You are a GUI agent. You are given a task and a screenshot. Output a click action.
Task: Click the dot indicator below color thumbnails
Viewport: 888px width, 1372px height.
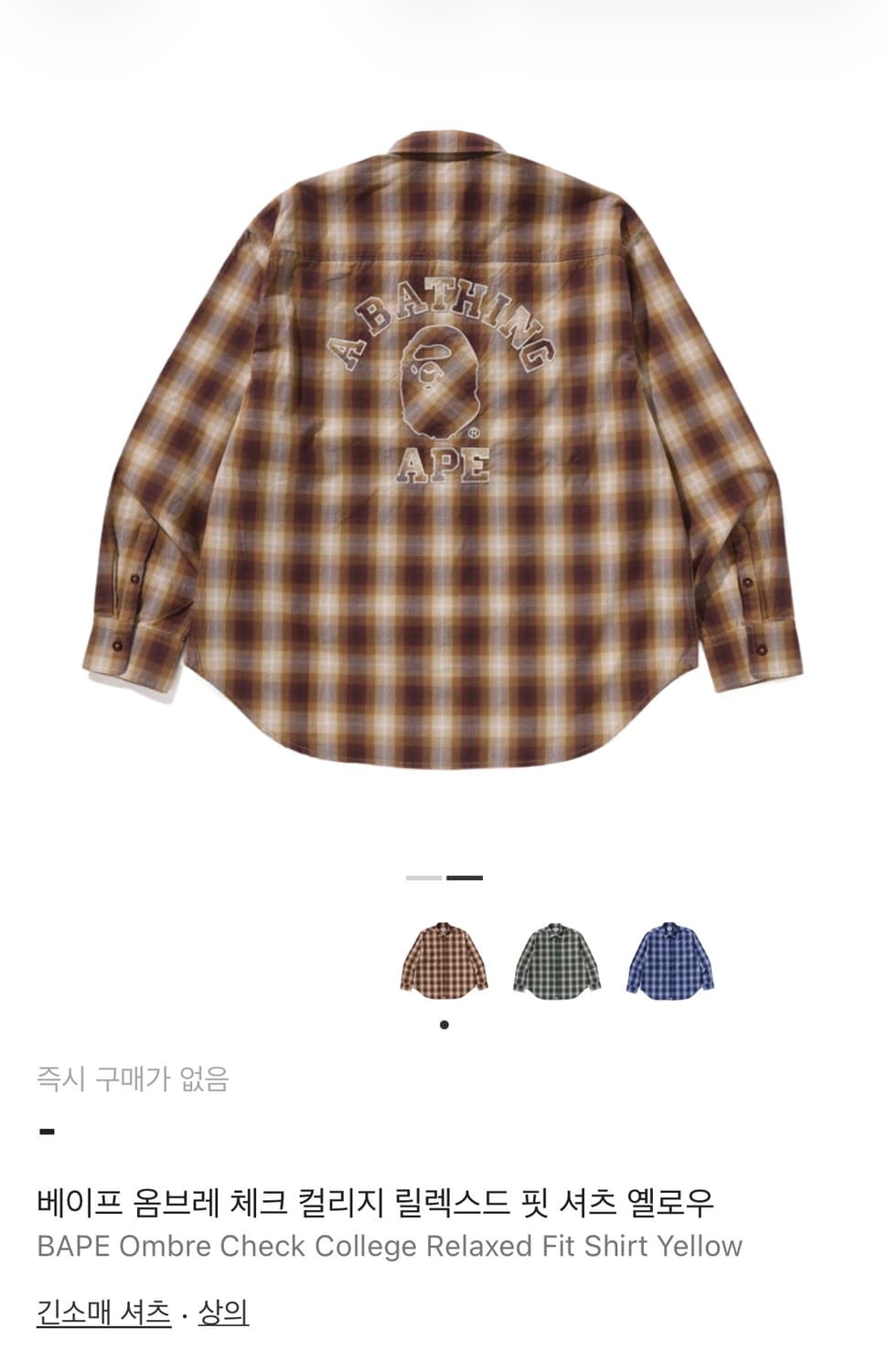point(445,1025)
